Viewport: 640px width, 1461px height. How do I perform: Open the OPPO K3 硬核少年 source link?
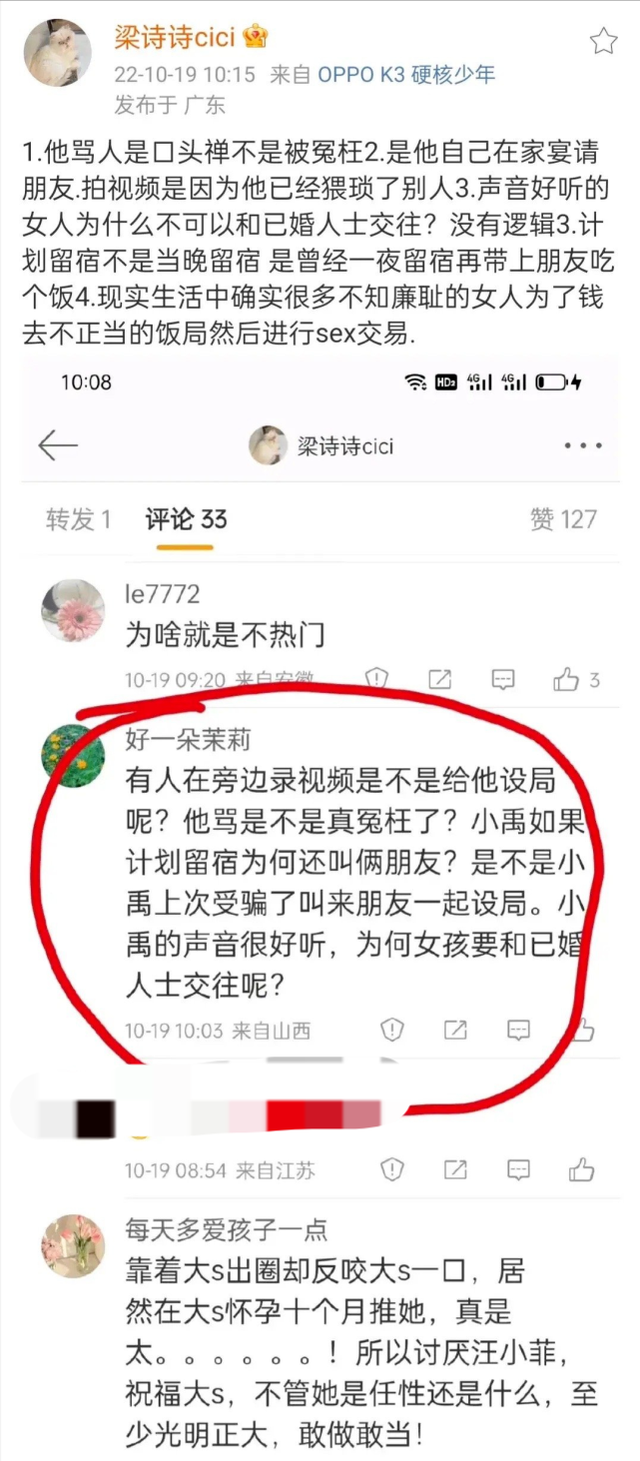click(x=405, y=75)
